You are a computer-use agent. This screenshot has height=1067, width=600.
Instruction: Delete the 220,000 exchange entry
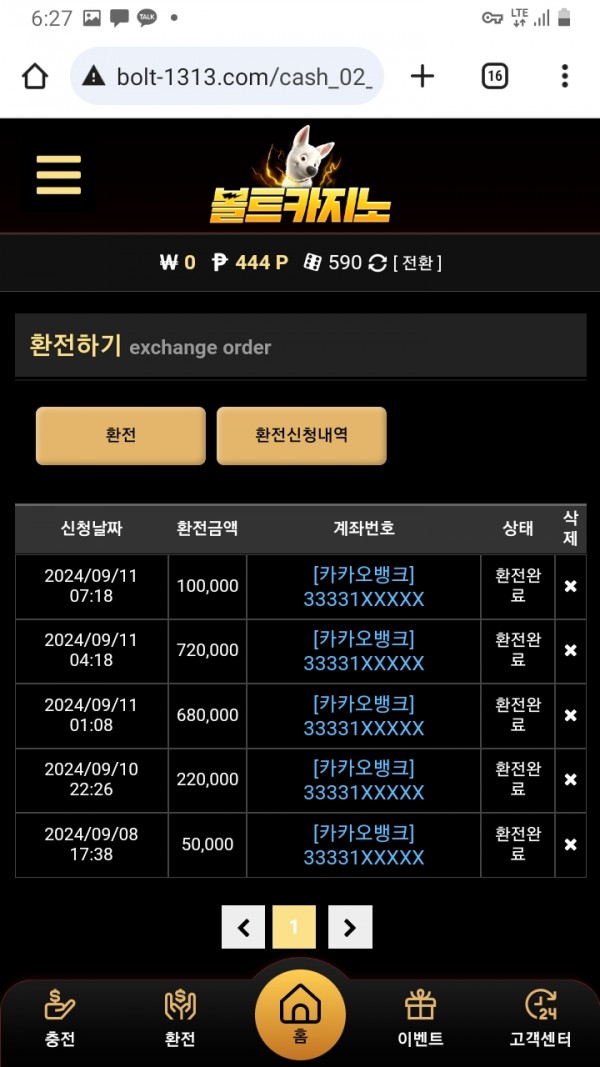coord(571,780)
